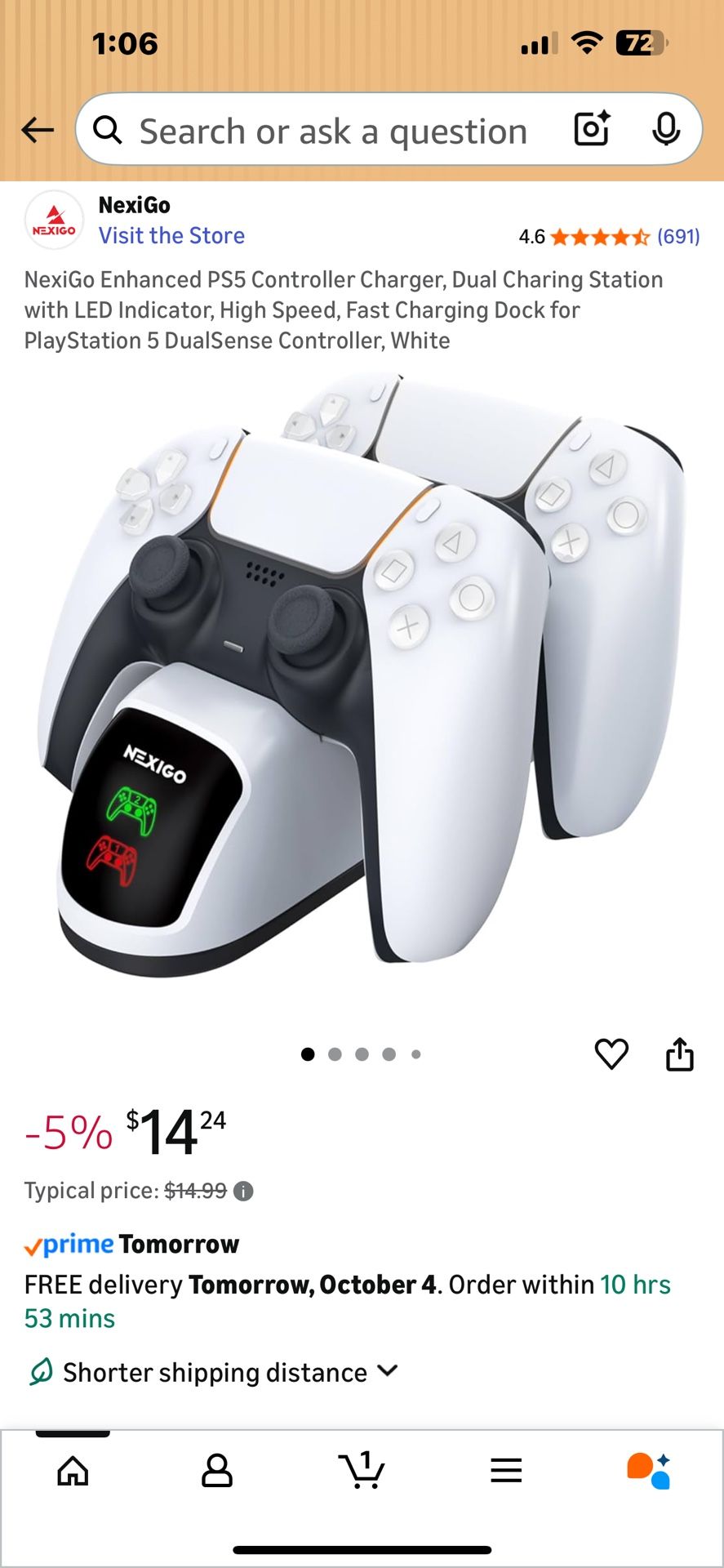Tap the search or ask a question field

click(x=332, y=131)
